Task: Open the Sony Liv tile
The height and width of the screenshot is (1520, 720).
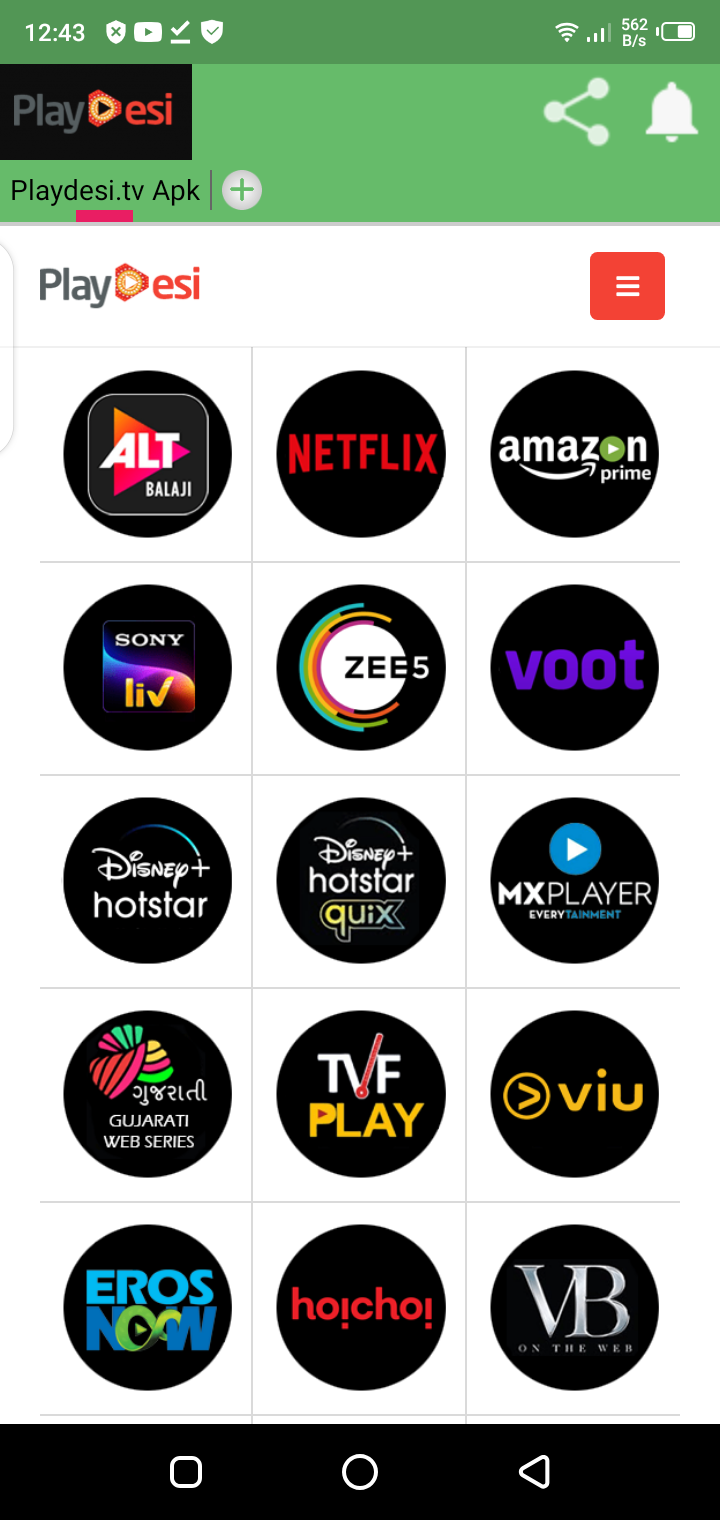Action: [x=147, y=667]
